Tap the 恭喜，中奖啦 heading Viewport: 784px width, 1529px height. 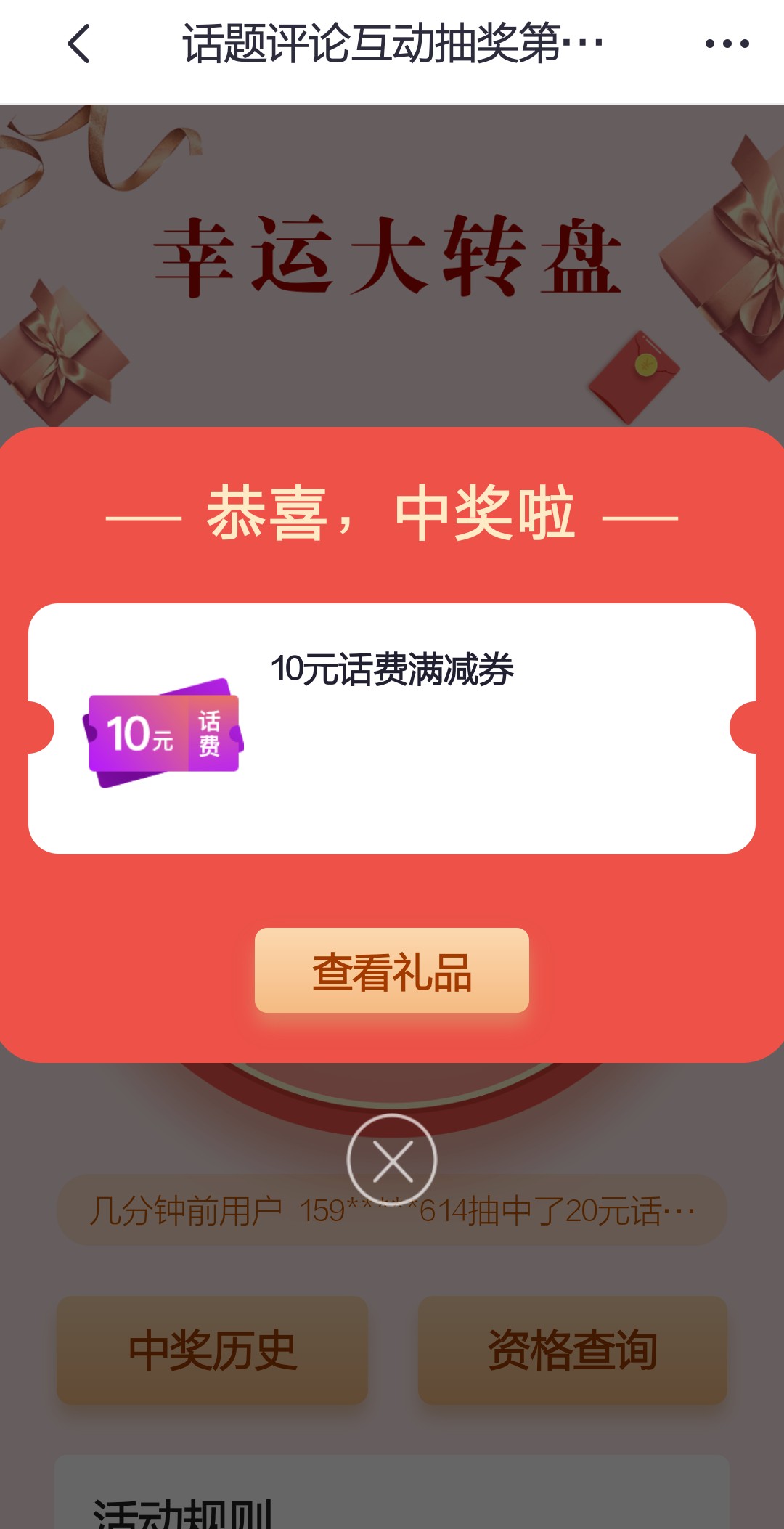tap(392, 515)
